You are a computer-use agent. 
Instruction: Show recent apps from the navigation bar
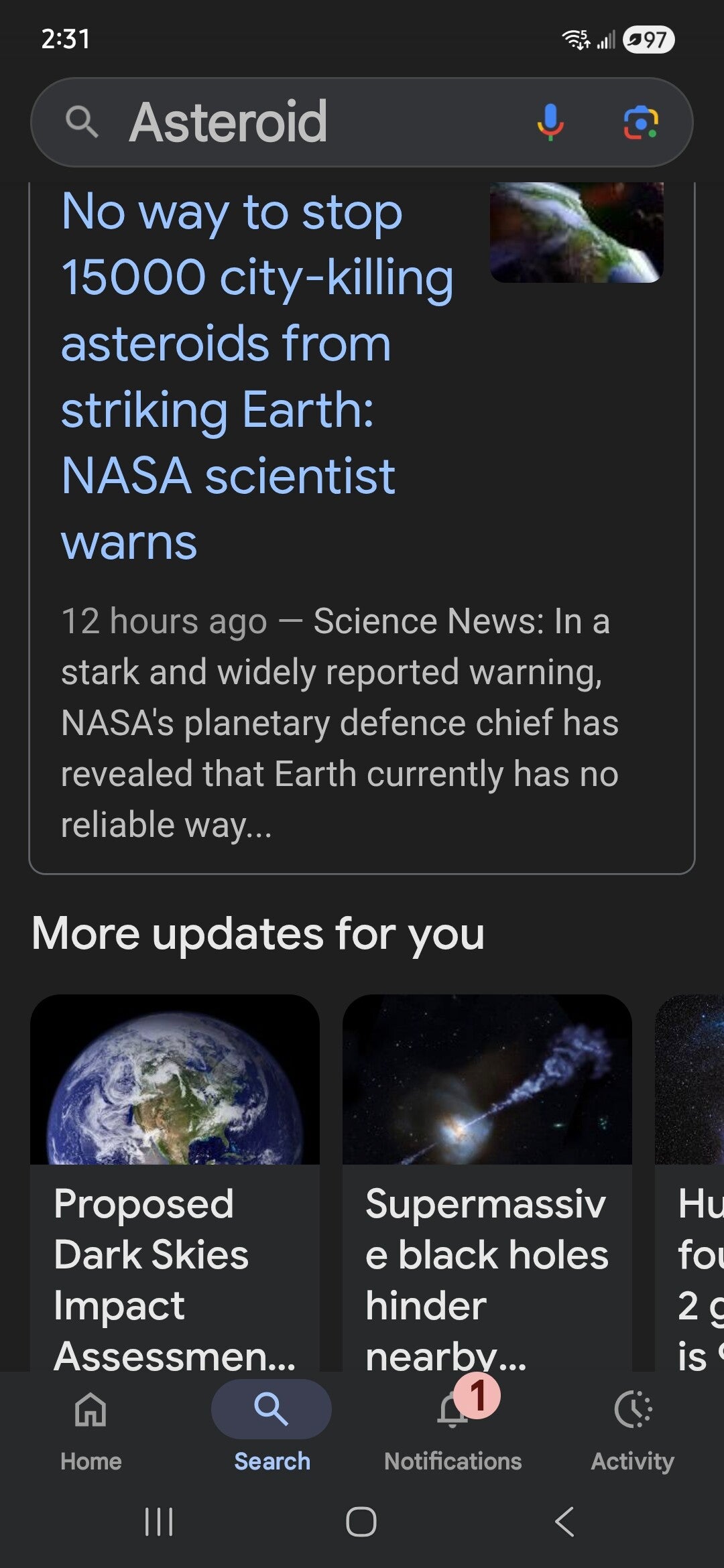[159, 1521]
